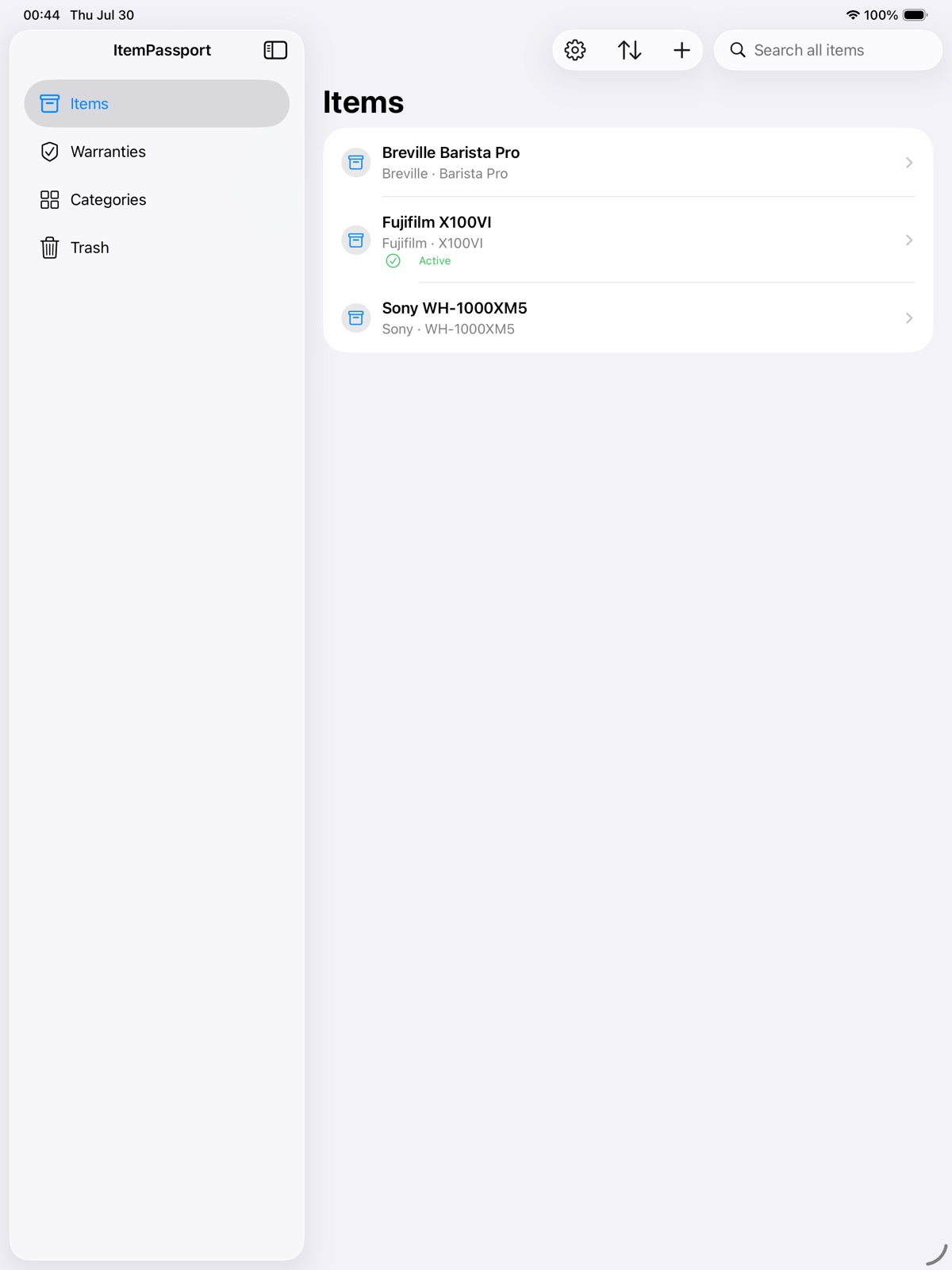The height and width of the screenshot is (1270, 952).
Task: Open the settings gear
Action: point(575,50)
